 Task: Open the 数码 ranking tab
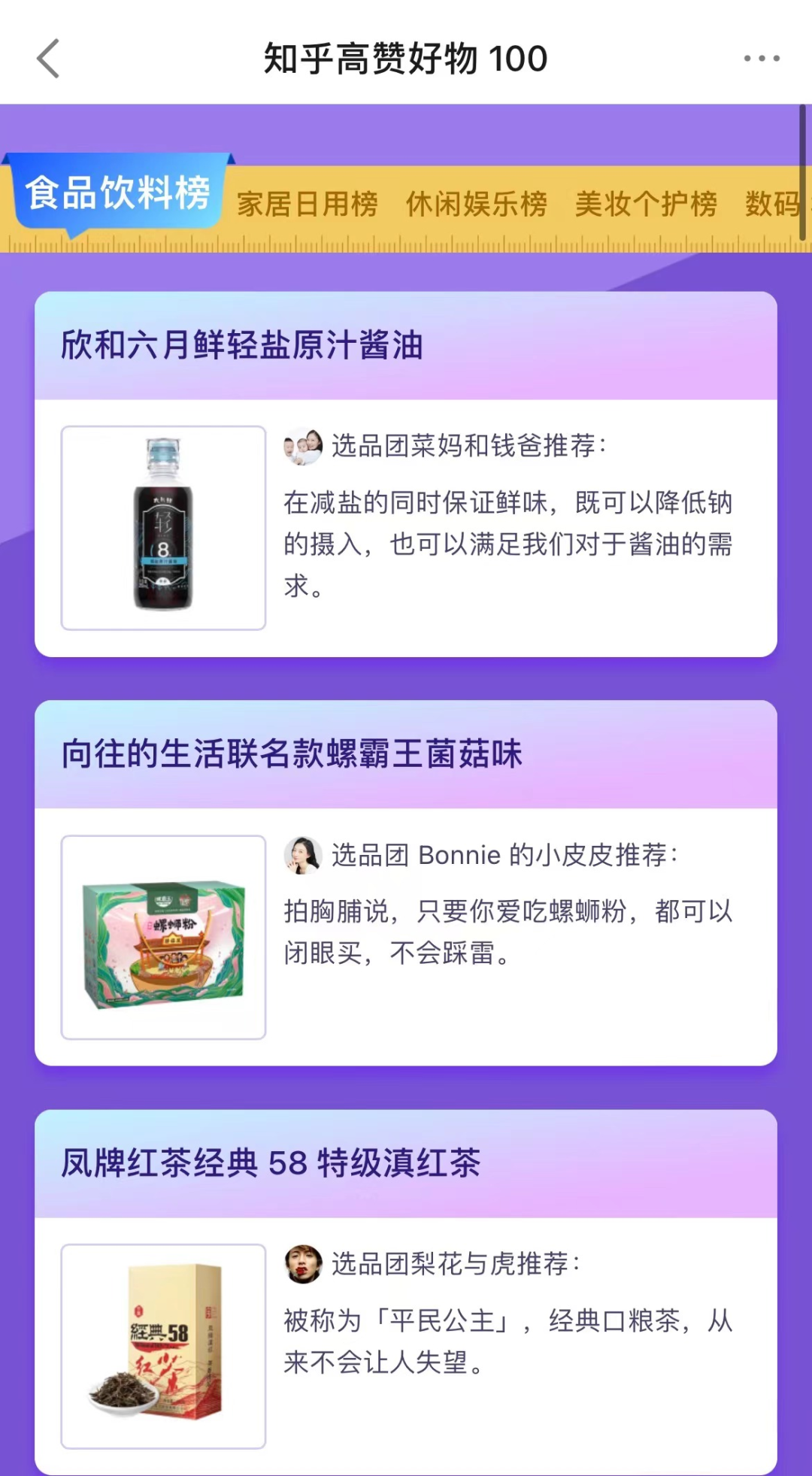(x=773, y=204)
